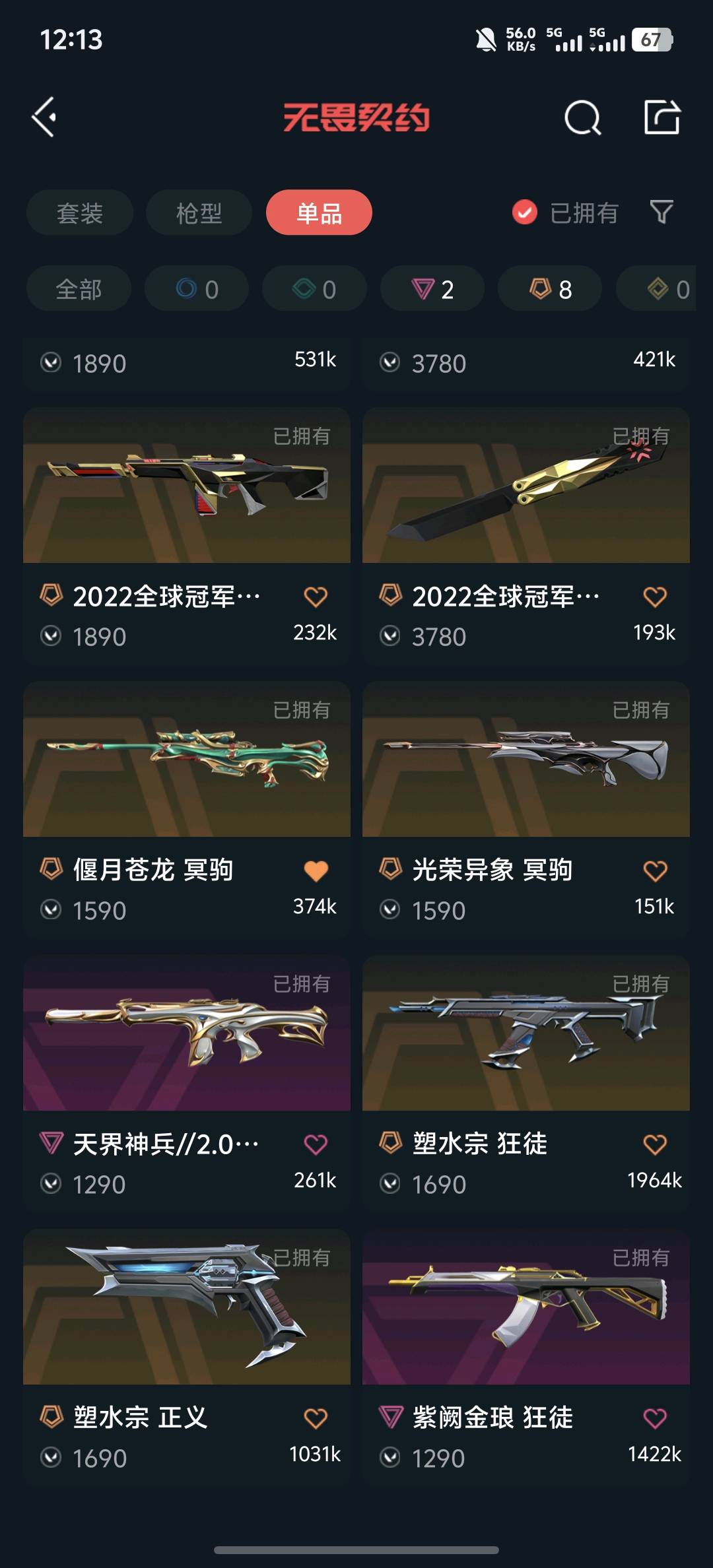Filter by the blue circle chip showing 0
713x1568 pixels.
(x=197, y=289)
